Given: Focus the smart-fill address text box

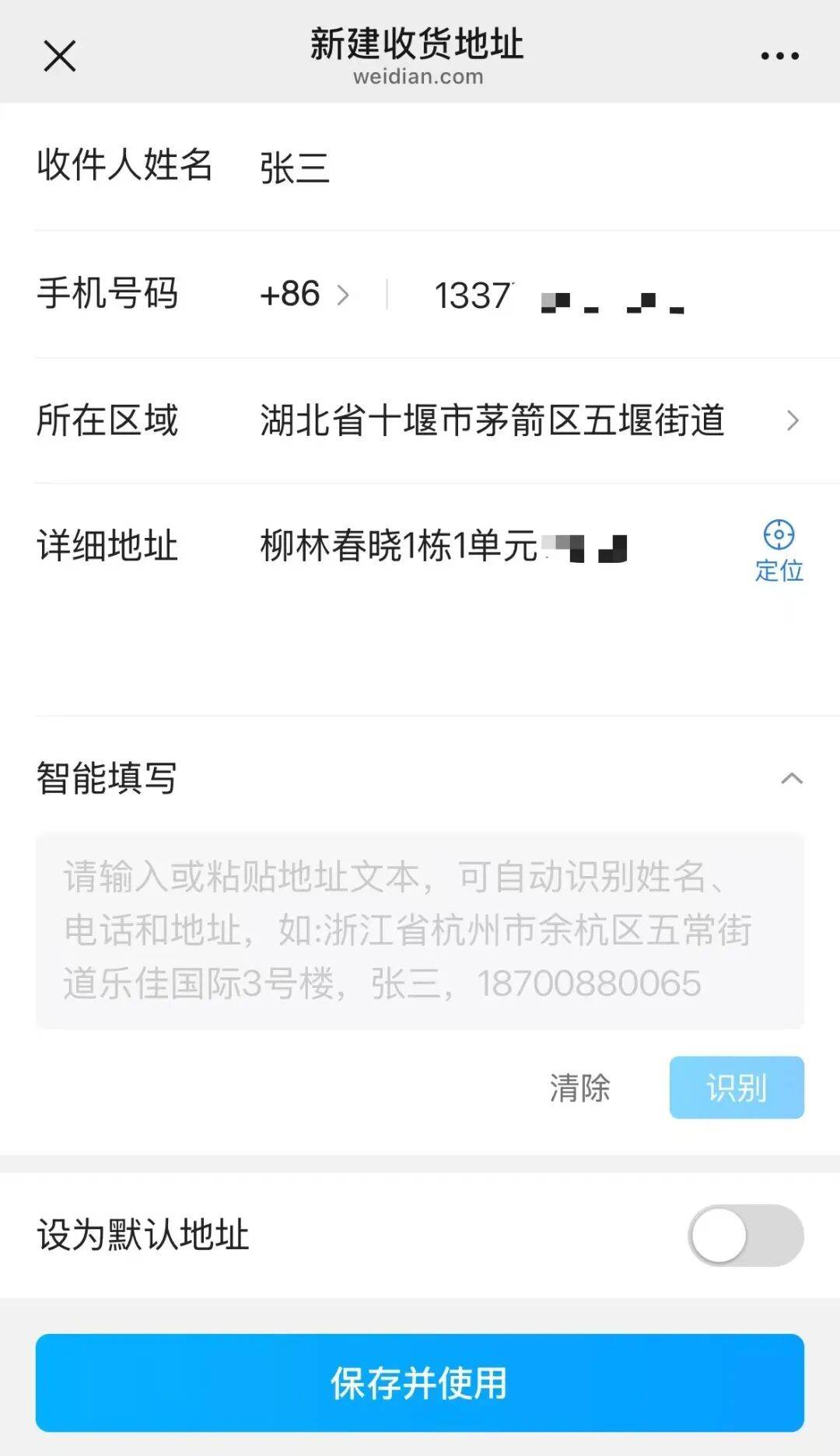Looking at the screenshot, I should [x=420, y=930].
